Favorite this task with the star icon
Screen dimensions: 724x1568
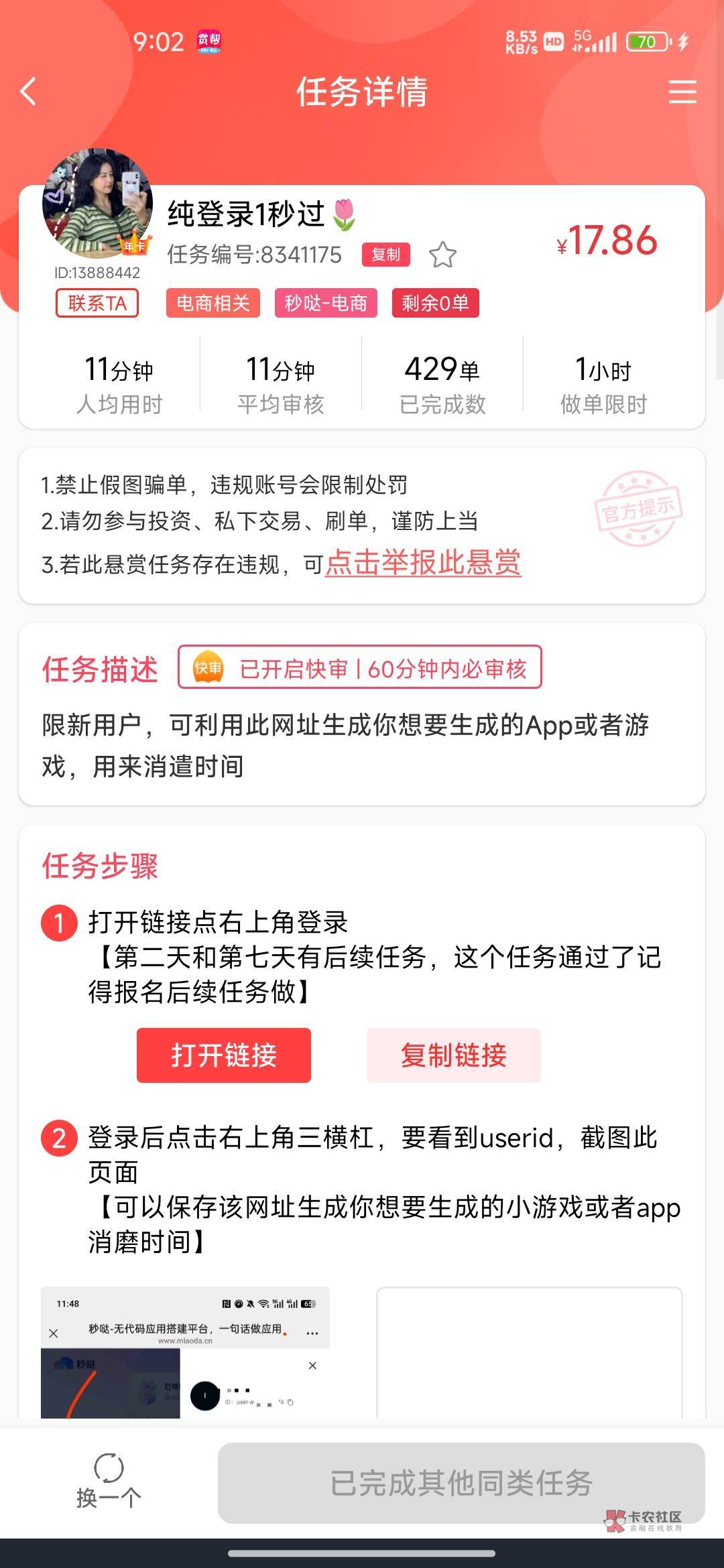click(x=442, y=255)
